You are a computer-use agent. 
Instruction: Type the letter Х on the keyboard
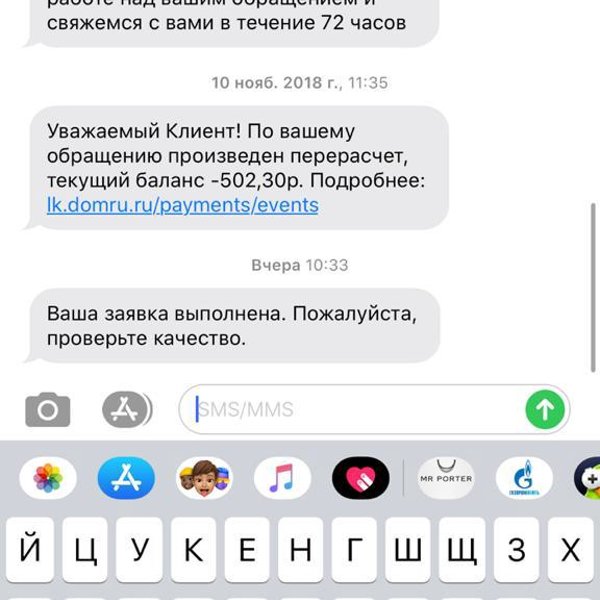tap(571, 551)
